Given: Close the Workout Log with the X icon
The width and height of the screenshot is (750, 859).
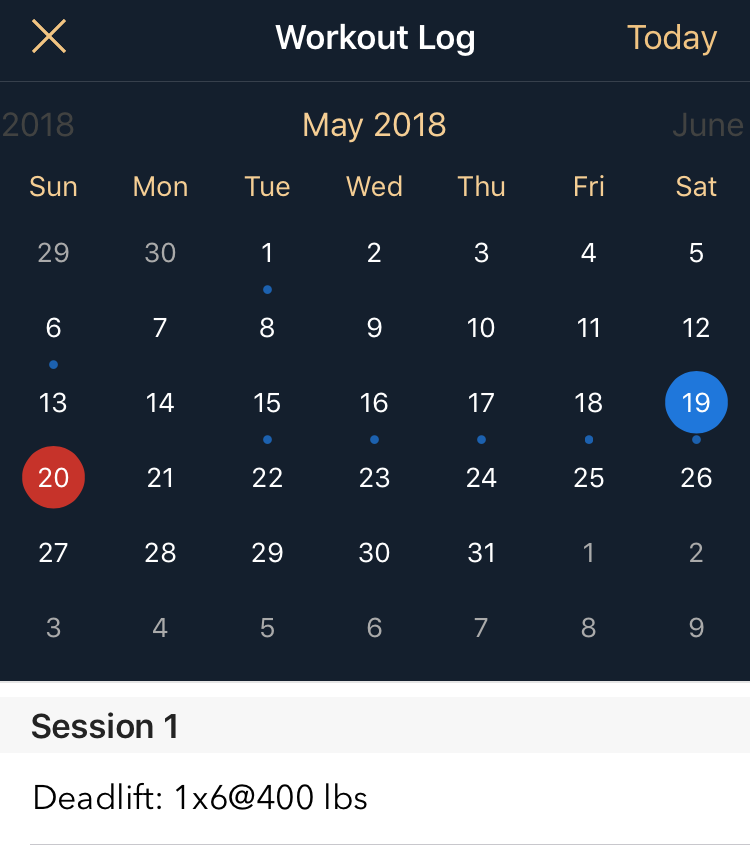Looking at the screenshot, I should 48,37.
